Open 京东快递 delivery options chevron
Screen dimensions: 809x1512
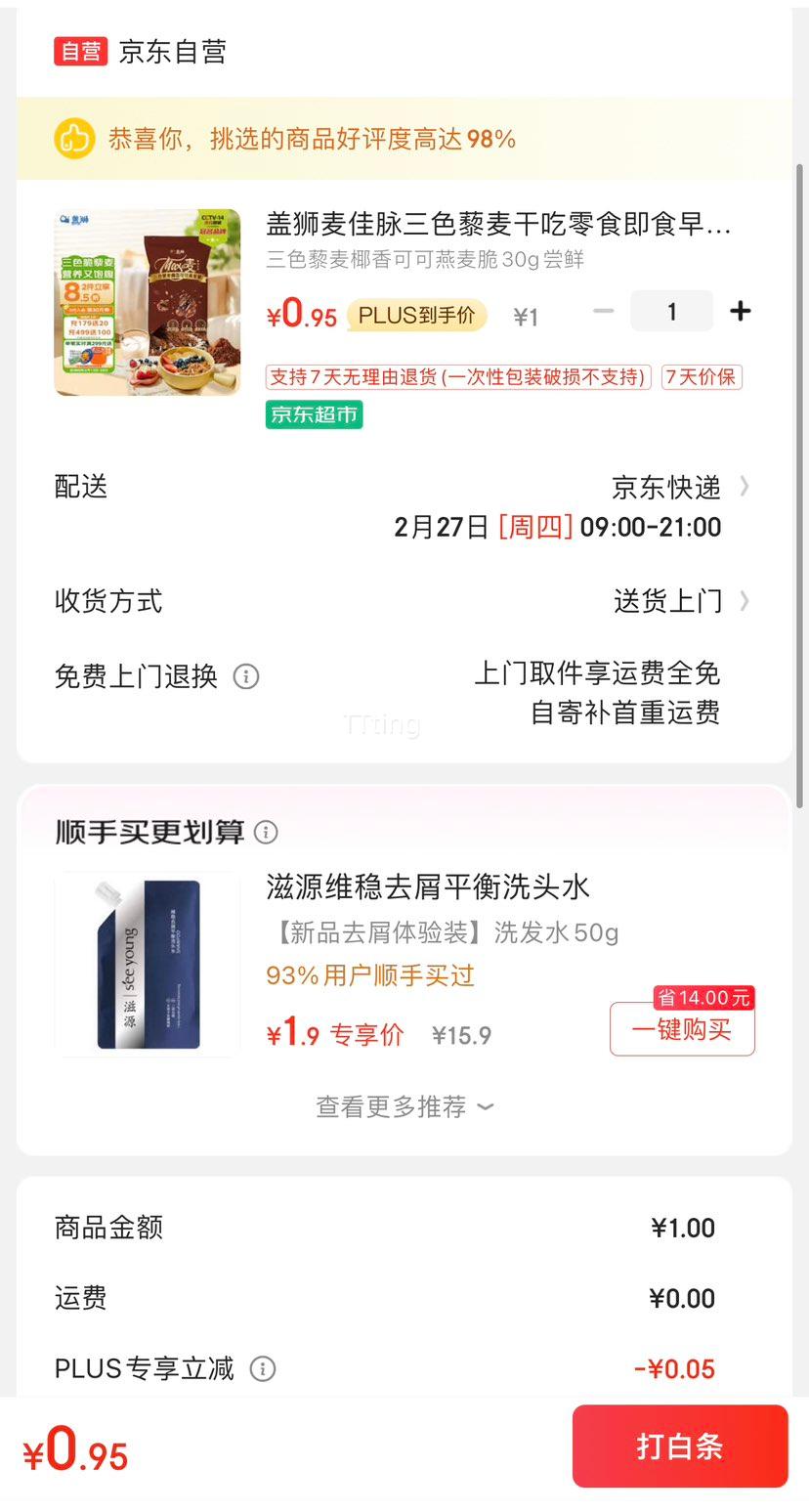744,487
